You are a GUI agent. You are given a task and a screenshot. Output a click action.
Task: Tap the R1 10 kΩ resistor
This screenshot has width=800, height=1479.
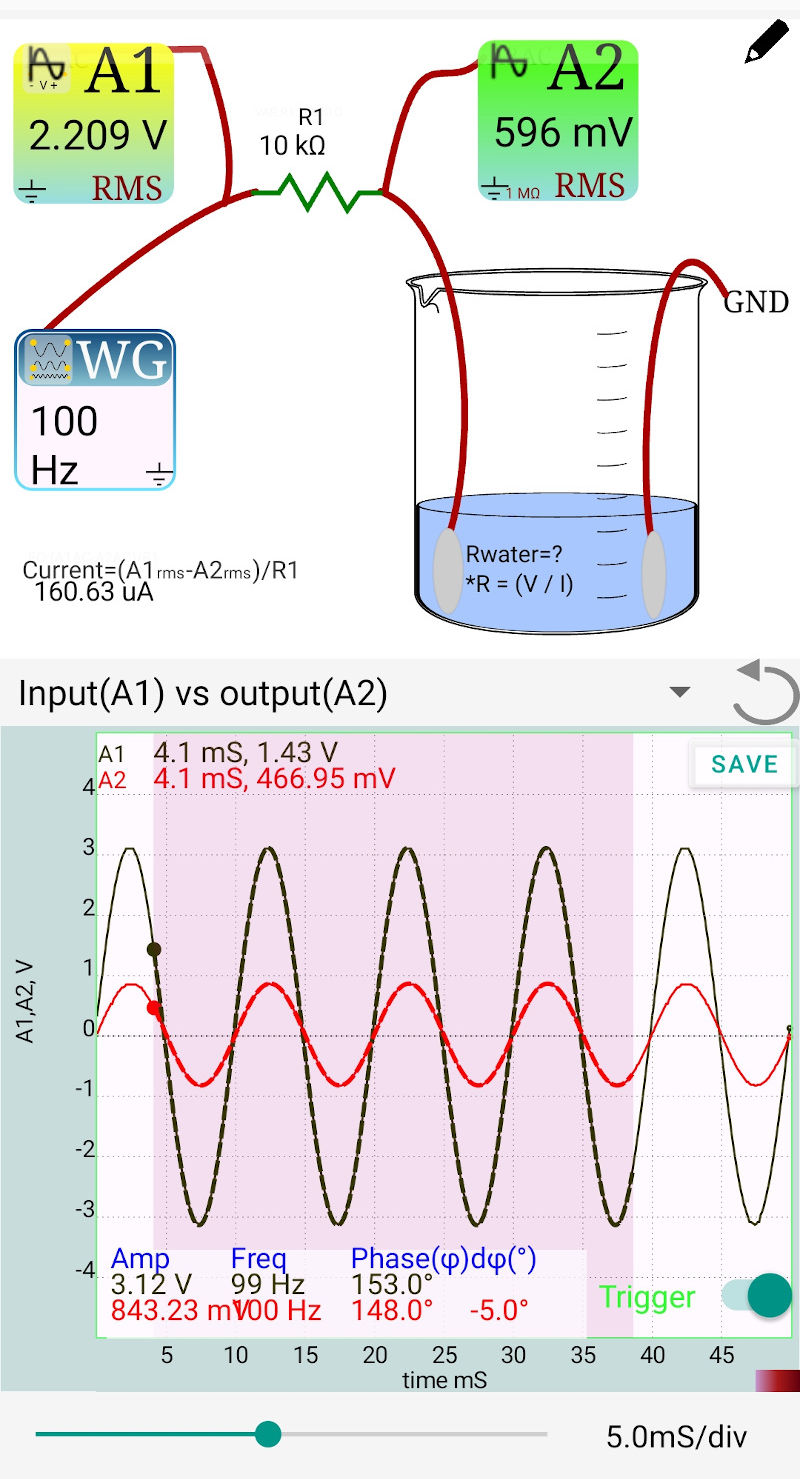point(317,191)
